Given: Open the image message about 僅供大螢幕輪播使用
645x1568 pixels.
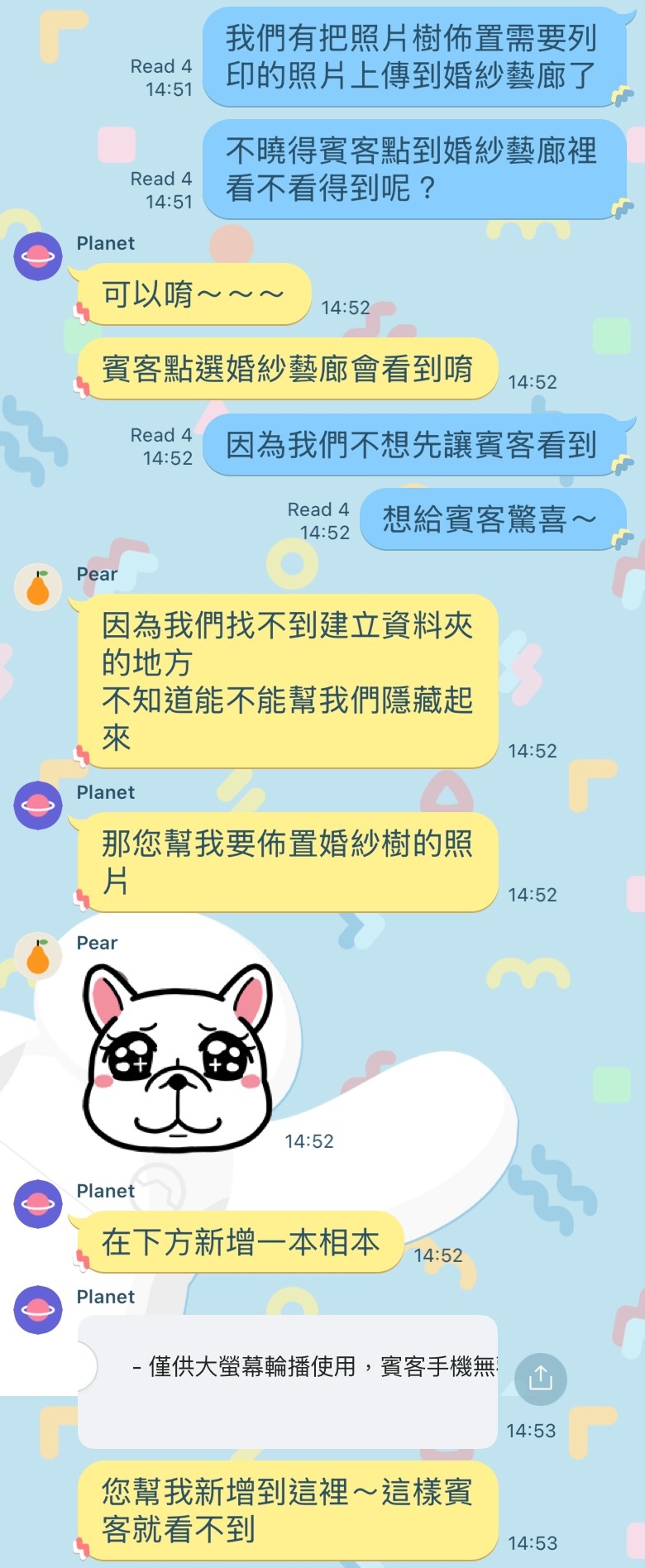Looking at the screenshot, I should pyautogui.click(x=288, y=1380).
